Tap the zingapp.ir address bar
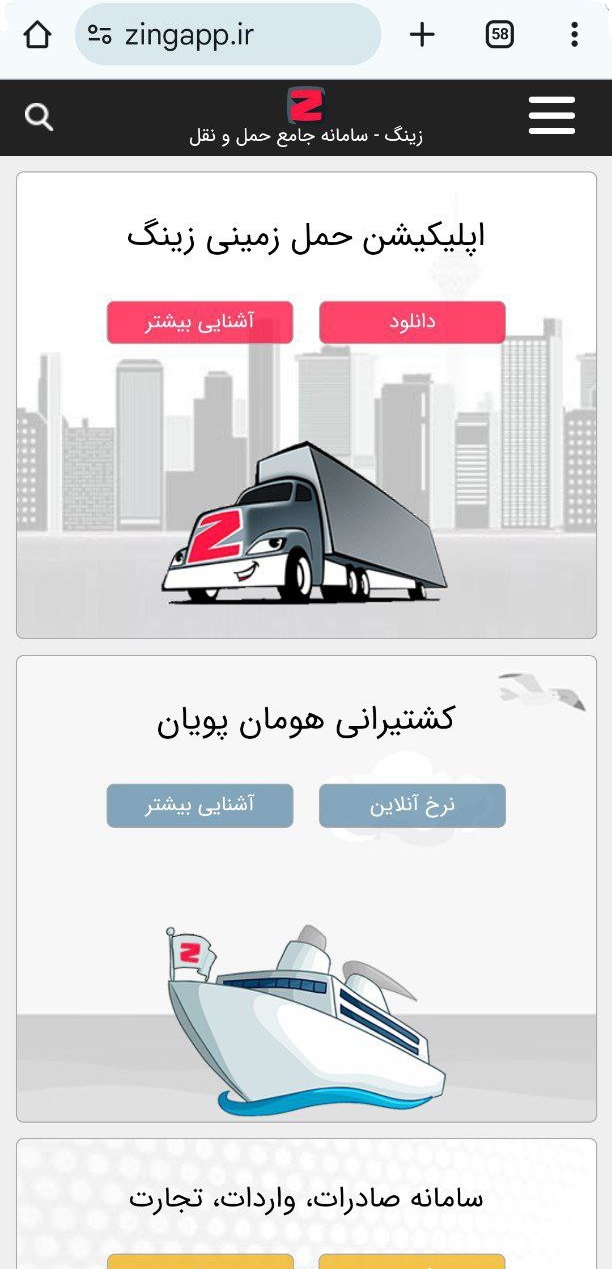612x1269 pixels. click(x=228, y=35)
